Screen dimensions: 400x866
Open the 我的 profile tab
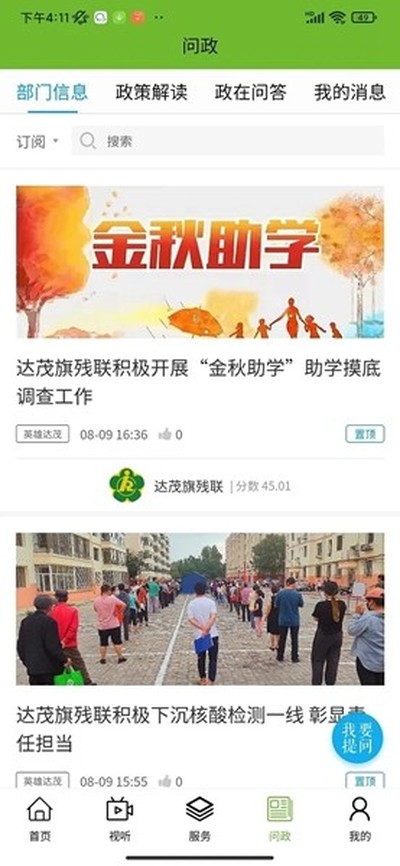(x=360, y=819)
